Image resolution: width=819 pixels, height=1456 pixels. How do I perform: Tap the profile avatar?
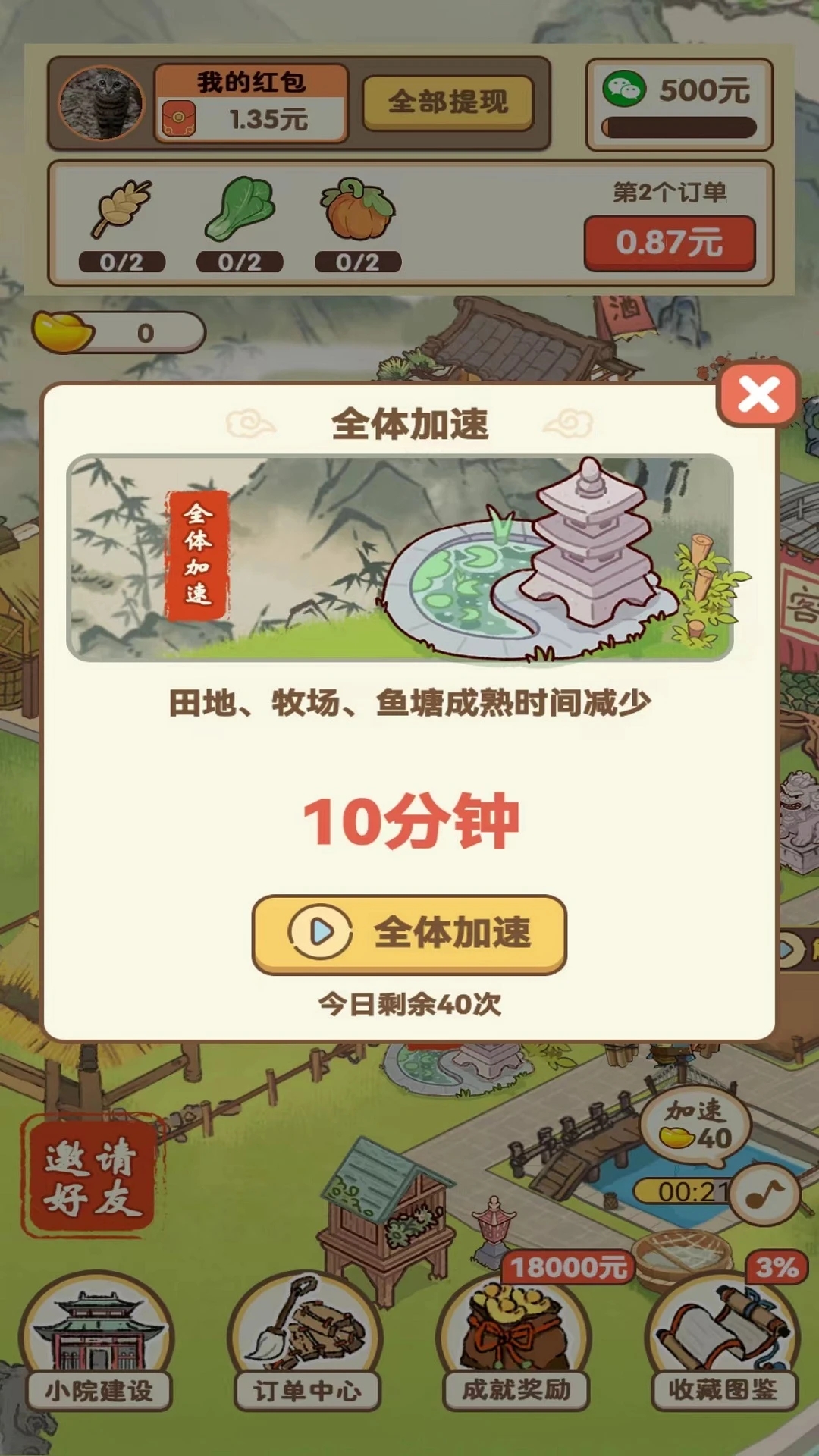pyautogui.click(x=101, y=103)
